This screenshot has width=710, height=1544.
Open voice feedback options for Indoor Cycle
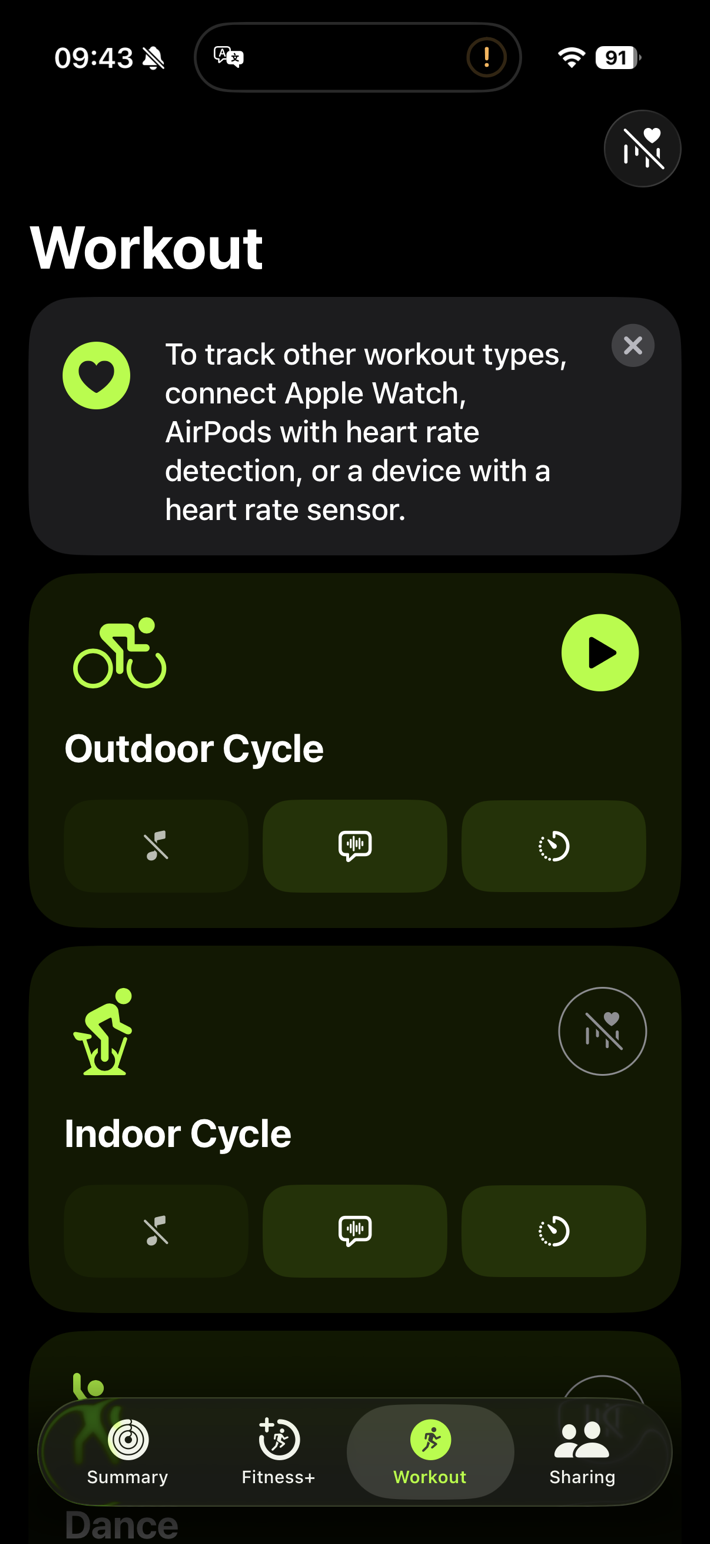click(355, 1231)
